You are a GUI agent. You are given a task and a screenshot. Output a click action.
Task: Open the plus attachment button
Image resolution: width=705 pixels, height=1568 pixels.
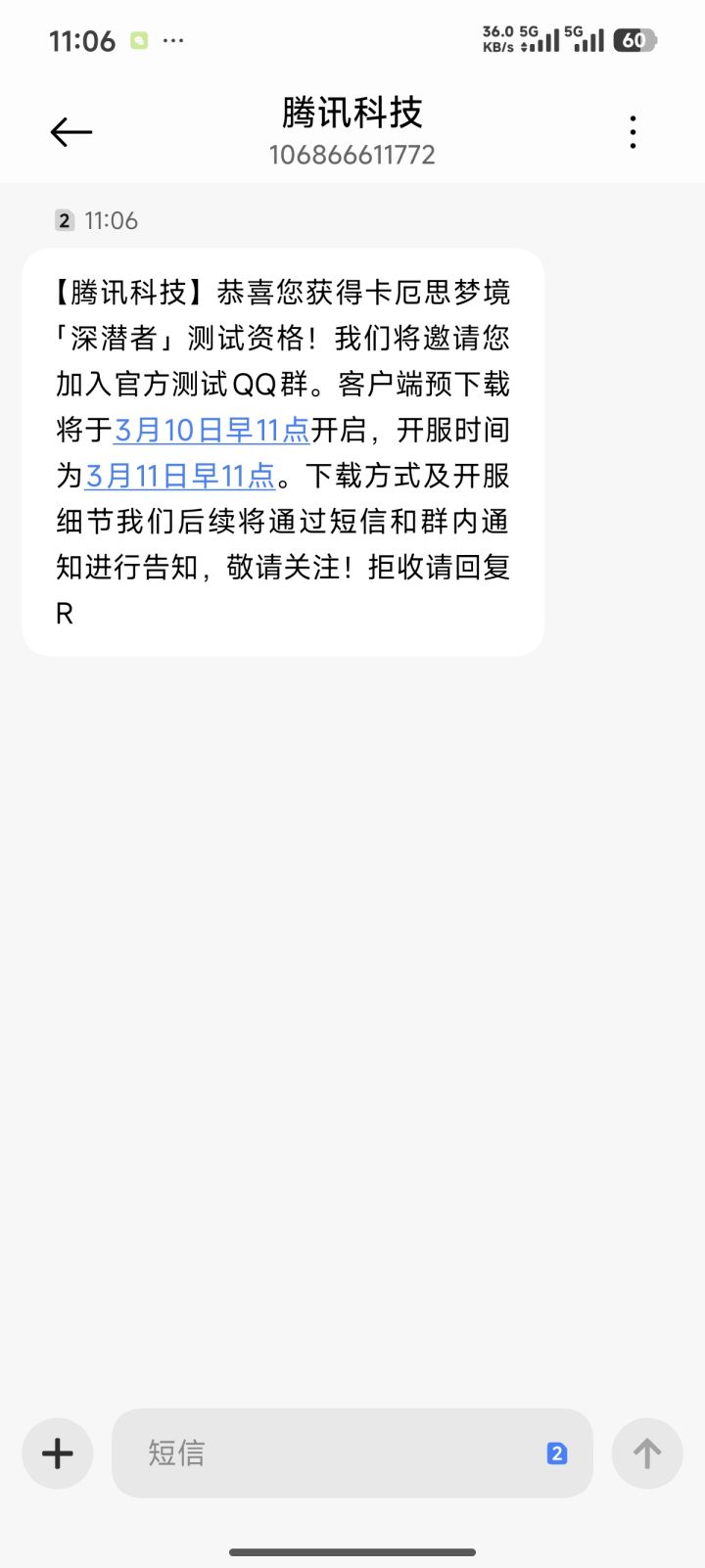(x=58, y=1453)
